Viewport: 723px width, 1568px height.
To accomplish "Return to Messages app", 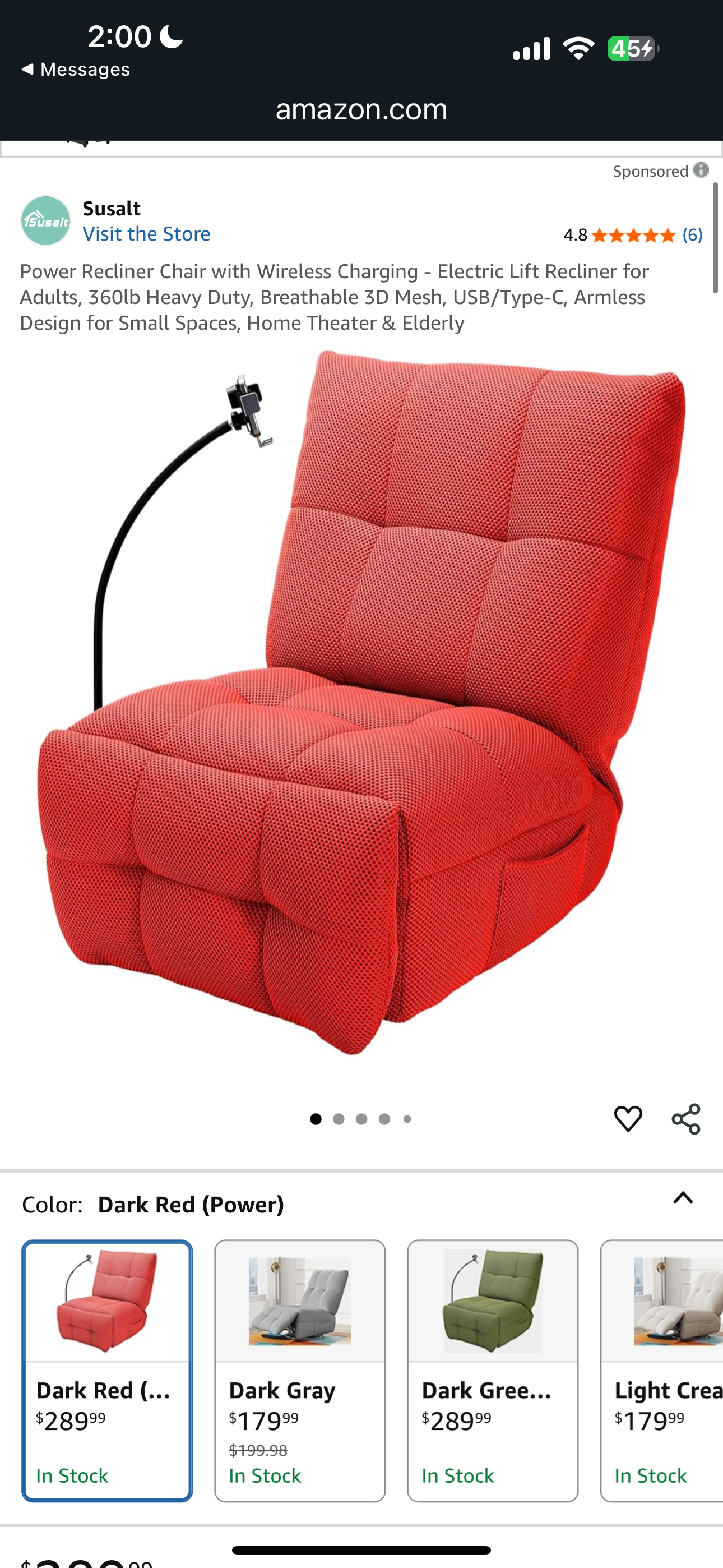I will 76,70.
